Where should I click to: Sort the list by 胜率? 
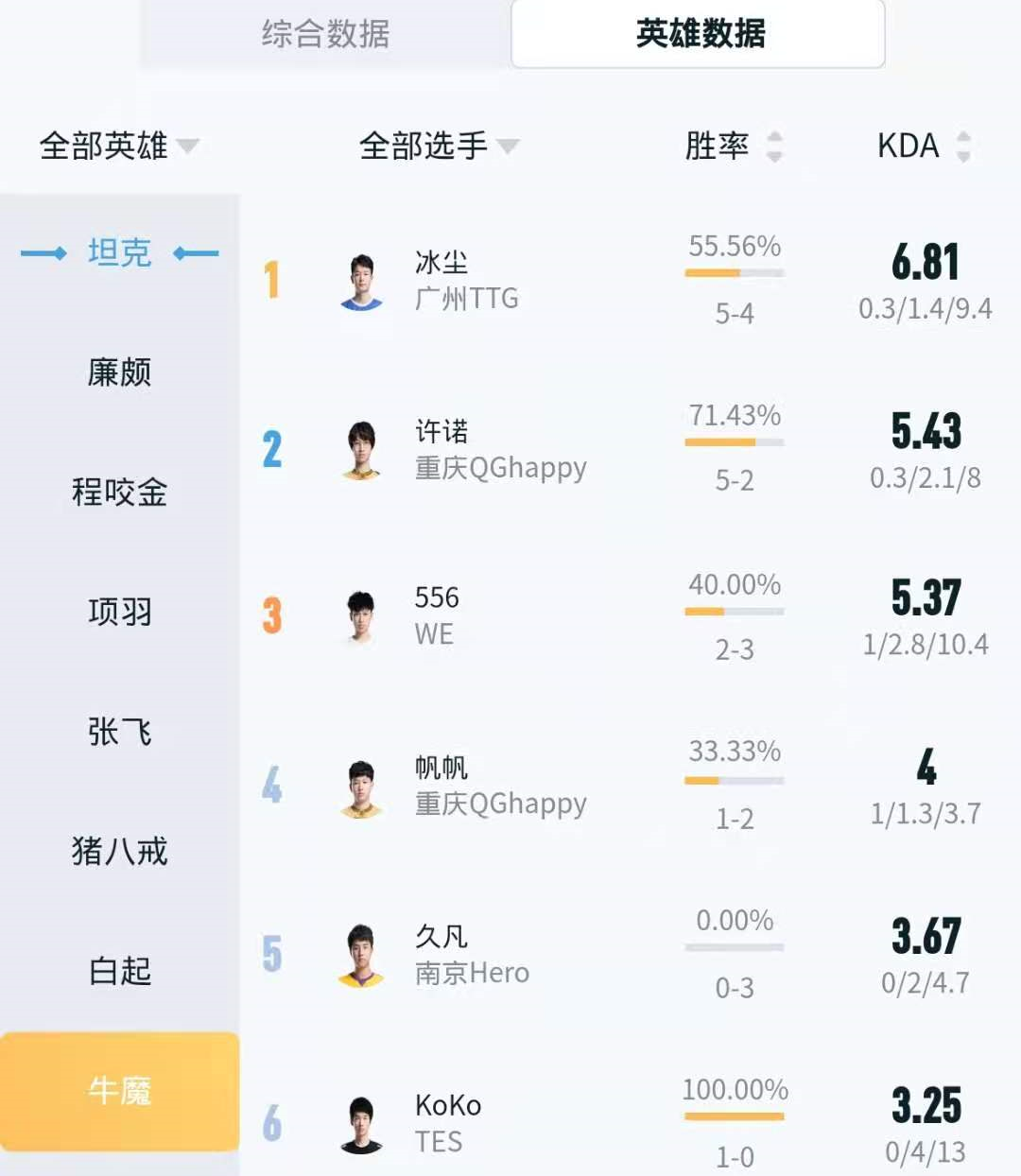pyautogui.click(x=734, y=146)
